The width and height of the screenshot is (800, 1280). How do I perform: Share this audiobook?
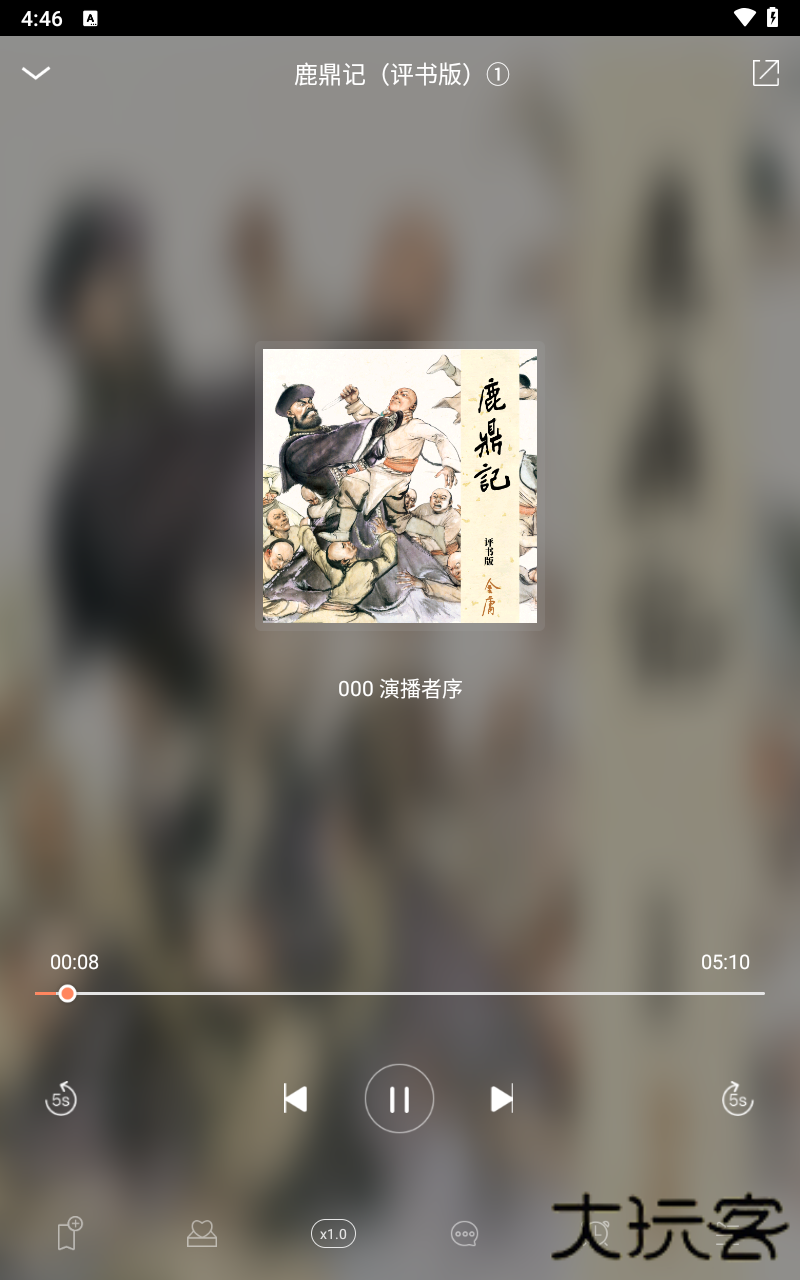point(765,73)
